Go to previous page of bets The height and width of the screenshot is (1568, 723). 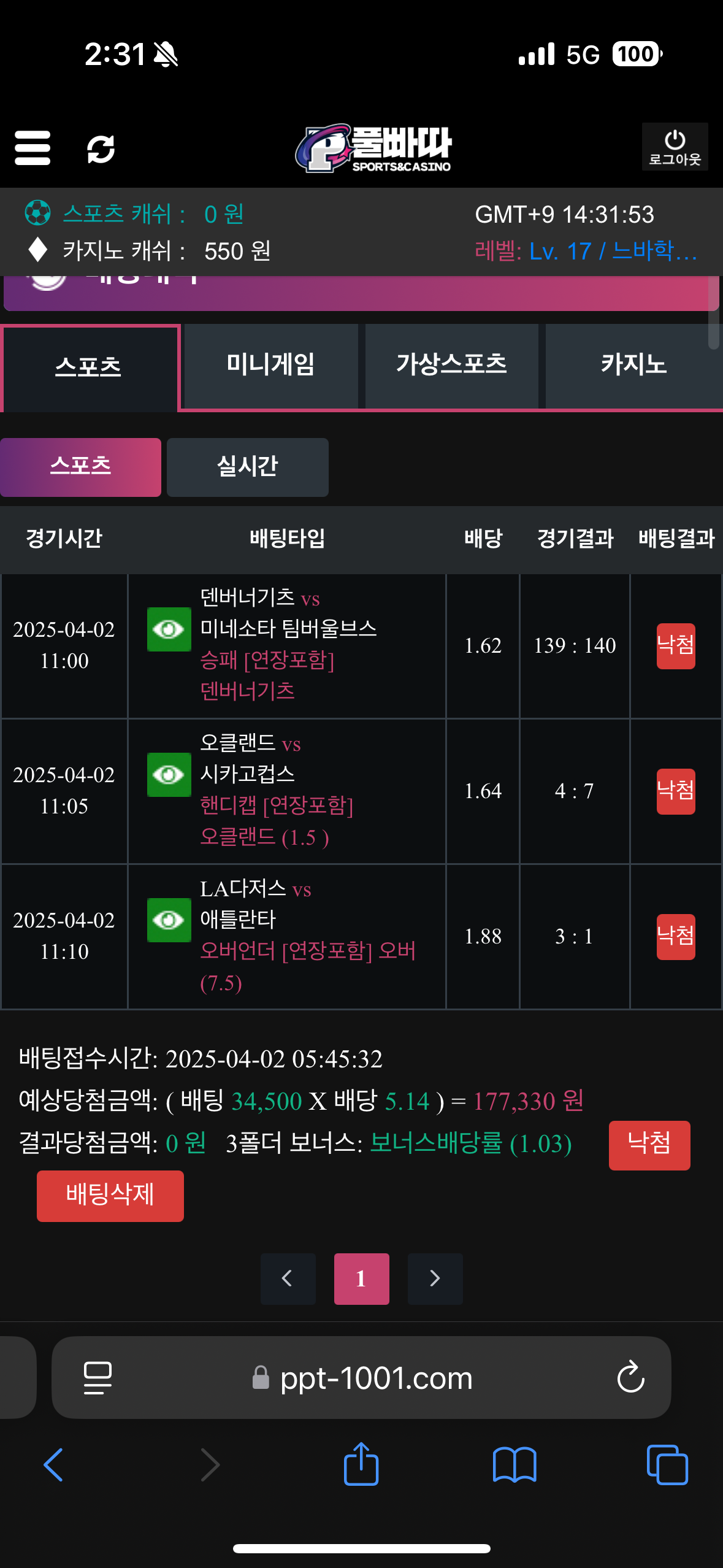point(288,1278)
